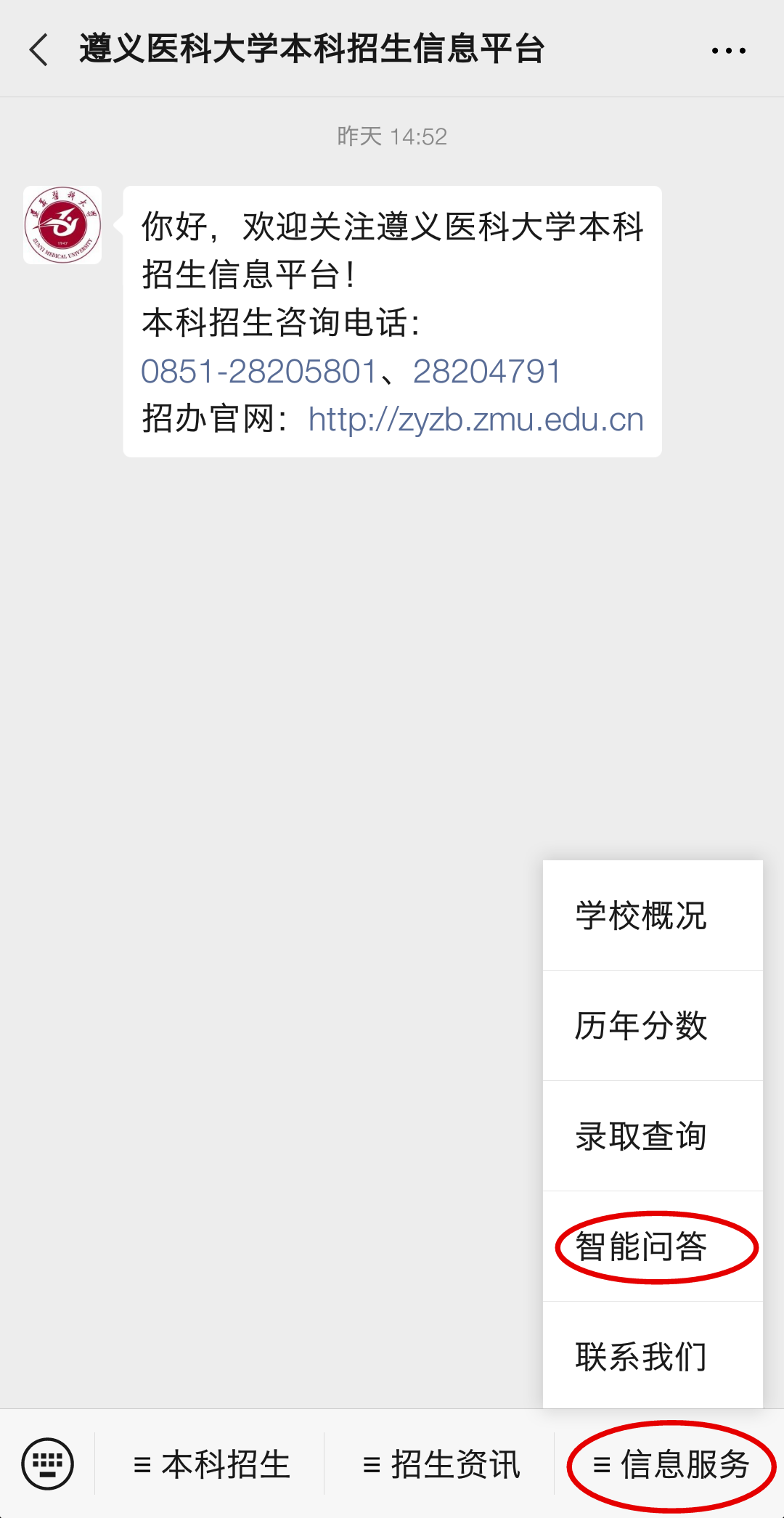Open the three-dot more options menu

coord(728,50)
